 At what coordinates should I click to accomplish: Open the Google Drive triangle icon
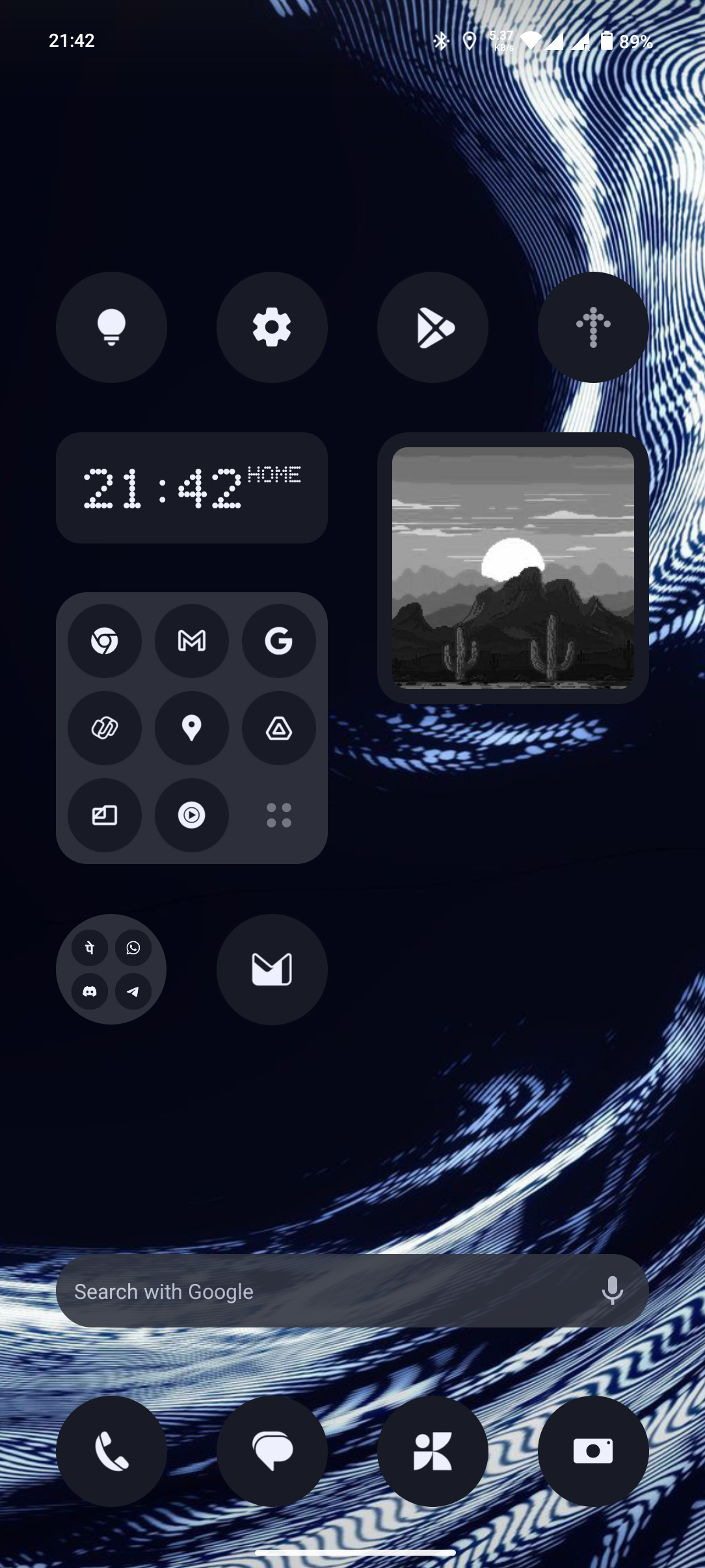click(278, 728)
